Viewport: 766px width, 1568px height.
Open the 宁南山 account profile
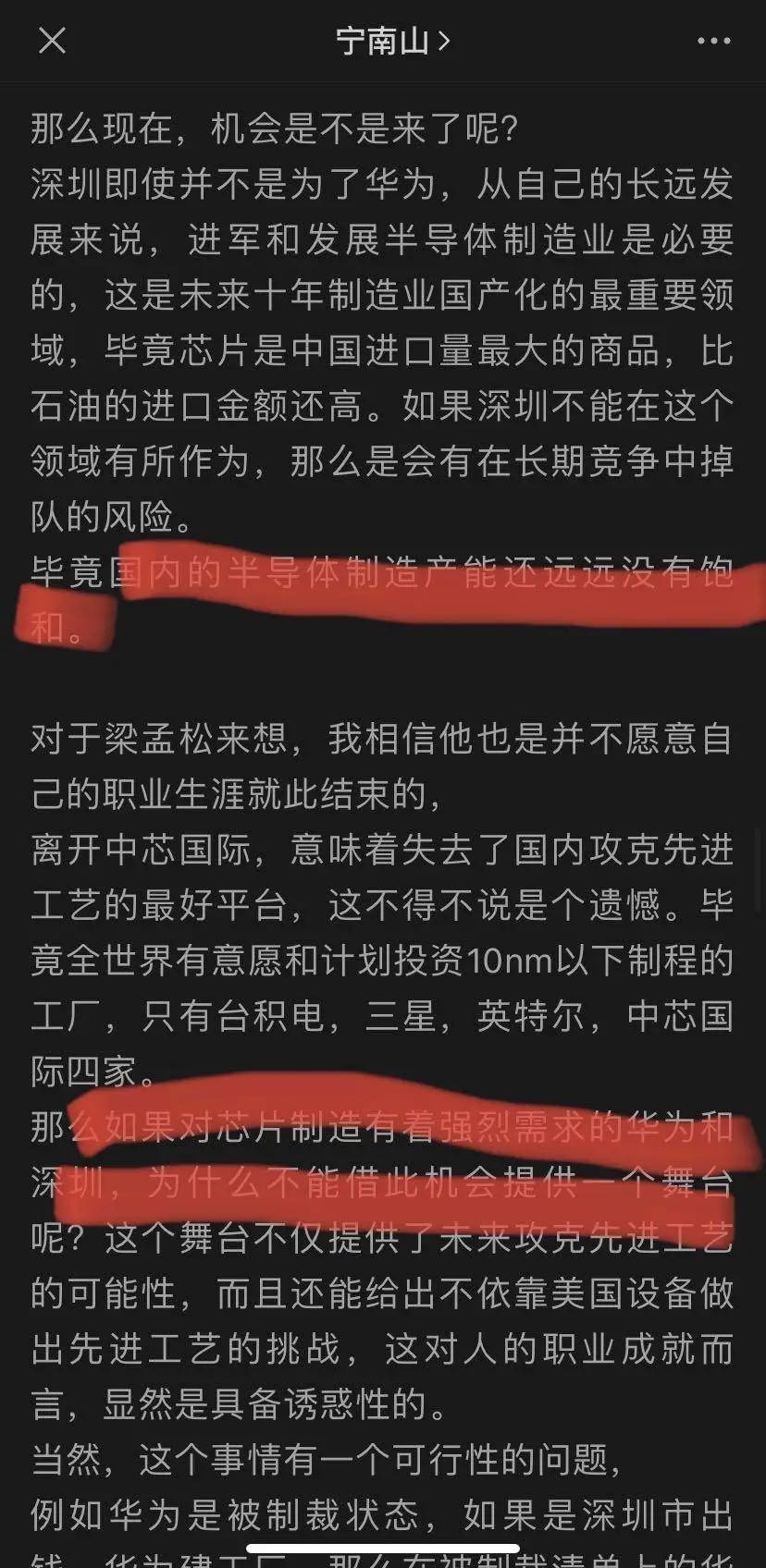click(x=392, y=41)
